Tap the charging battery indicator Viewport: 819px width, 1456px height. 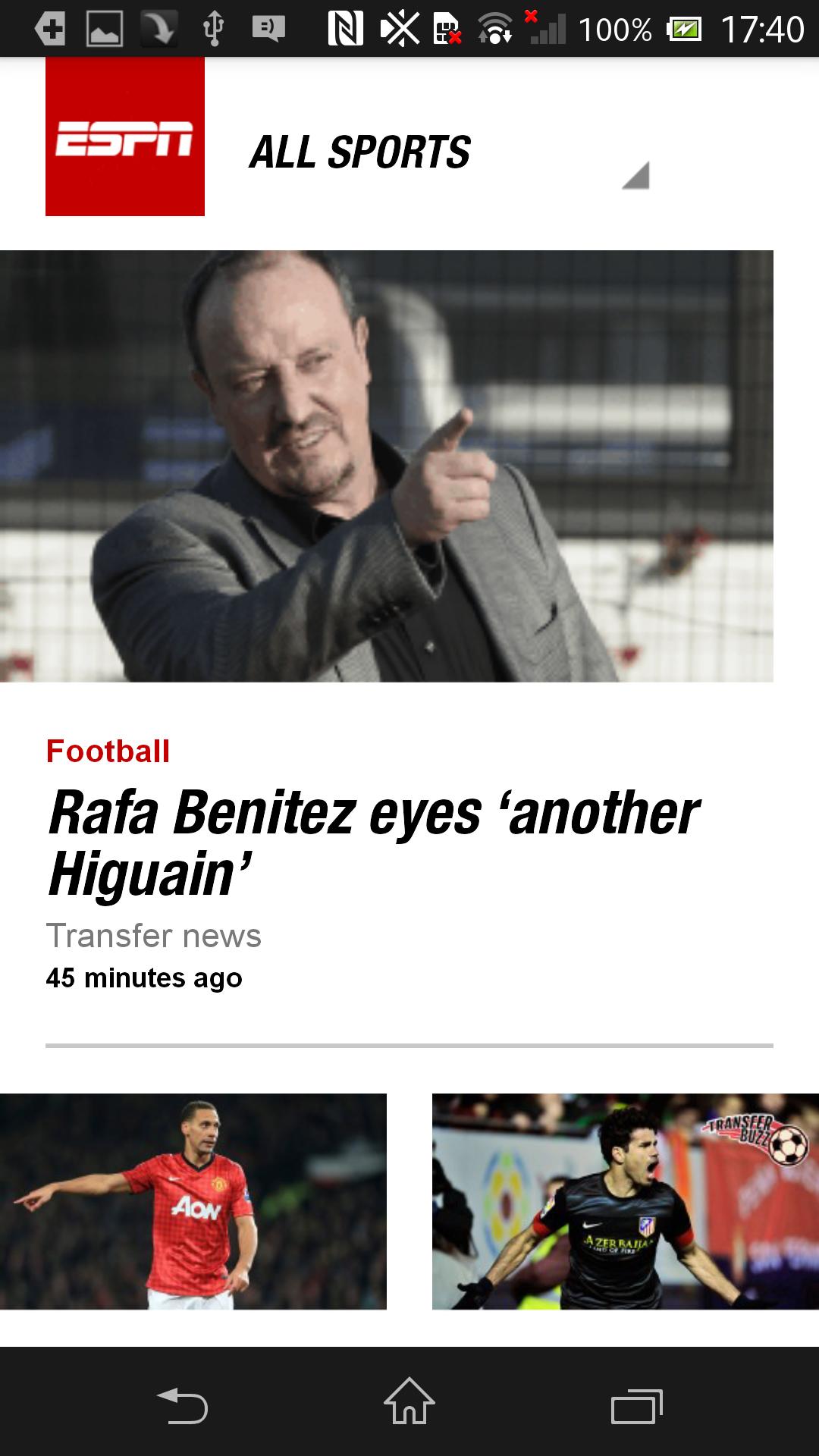[684, 29]
